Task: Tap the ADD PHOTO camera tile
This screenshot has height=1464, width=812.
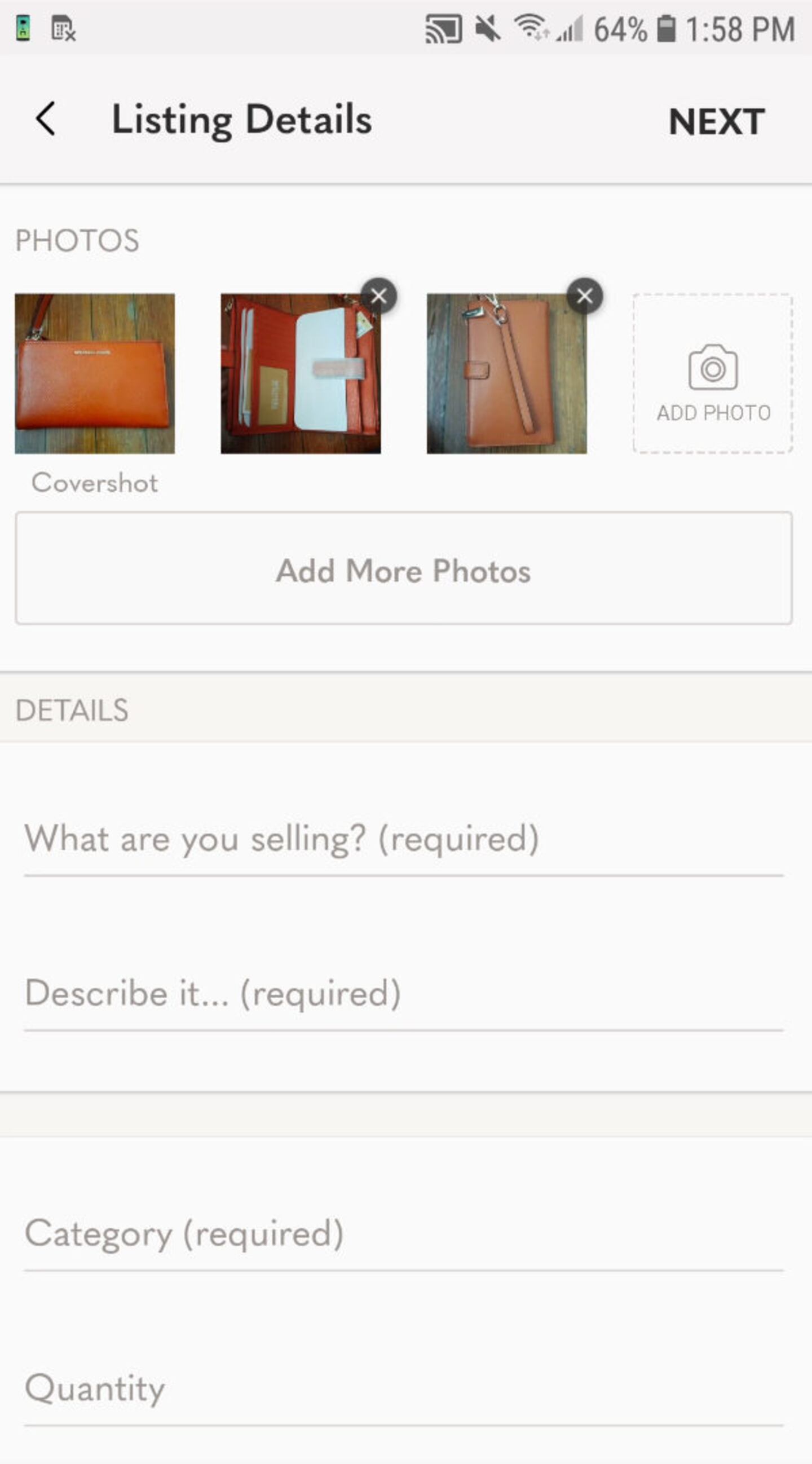Action: (713, 374)
